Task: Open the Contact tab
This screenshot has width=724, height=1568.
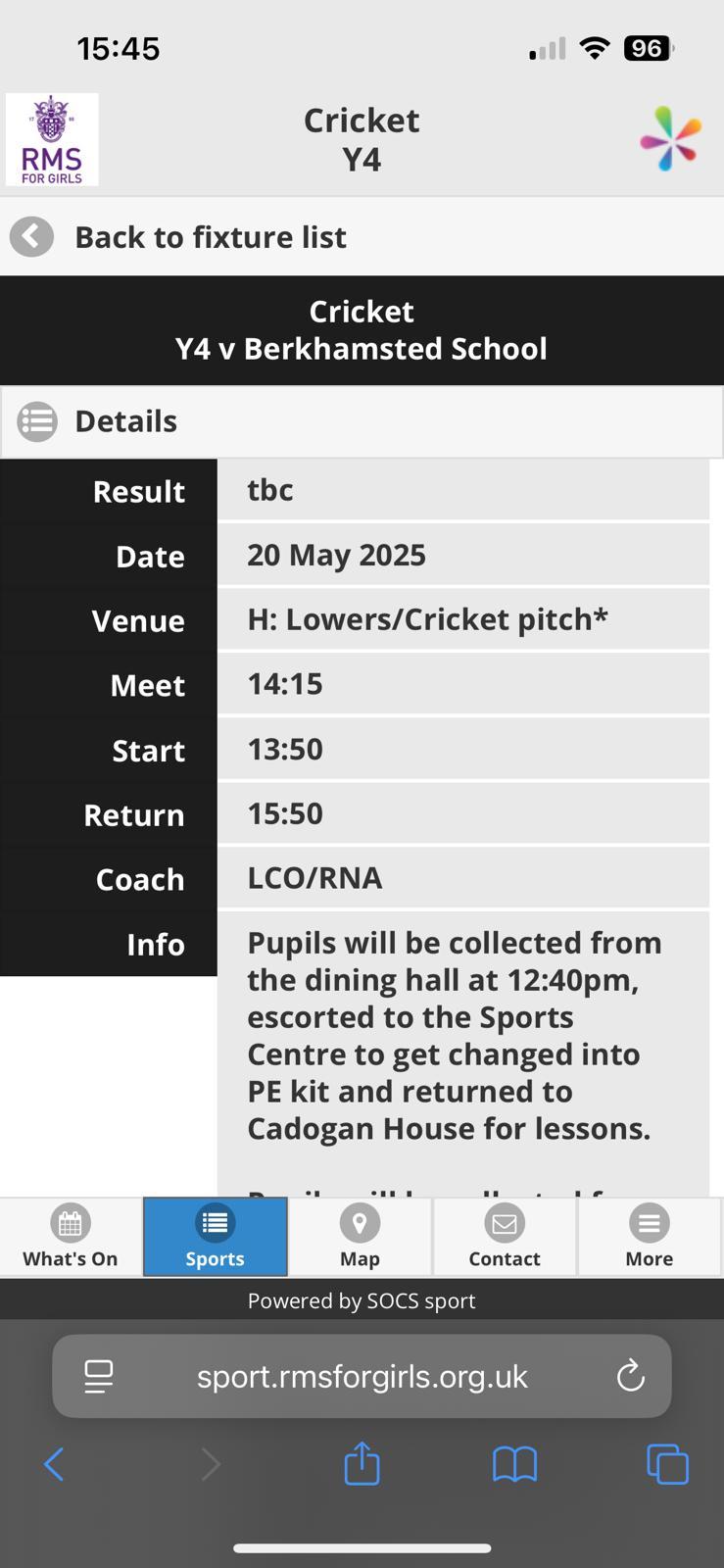Action: point(505,1237)
